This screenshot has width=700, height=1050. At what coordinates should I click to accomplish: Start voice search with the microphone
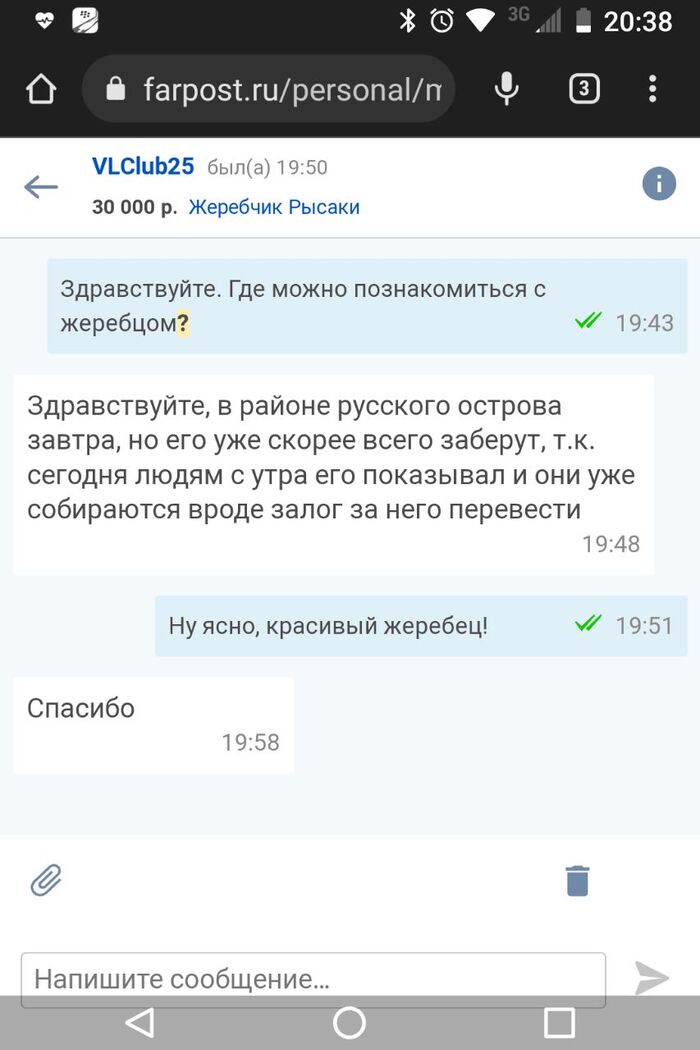coord(507,90)
